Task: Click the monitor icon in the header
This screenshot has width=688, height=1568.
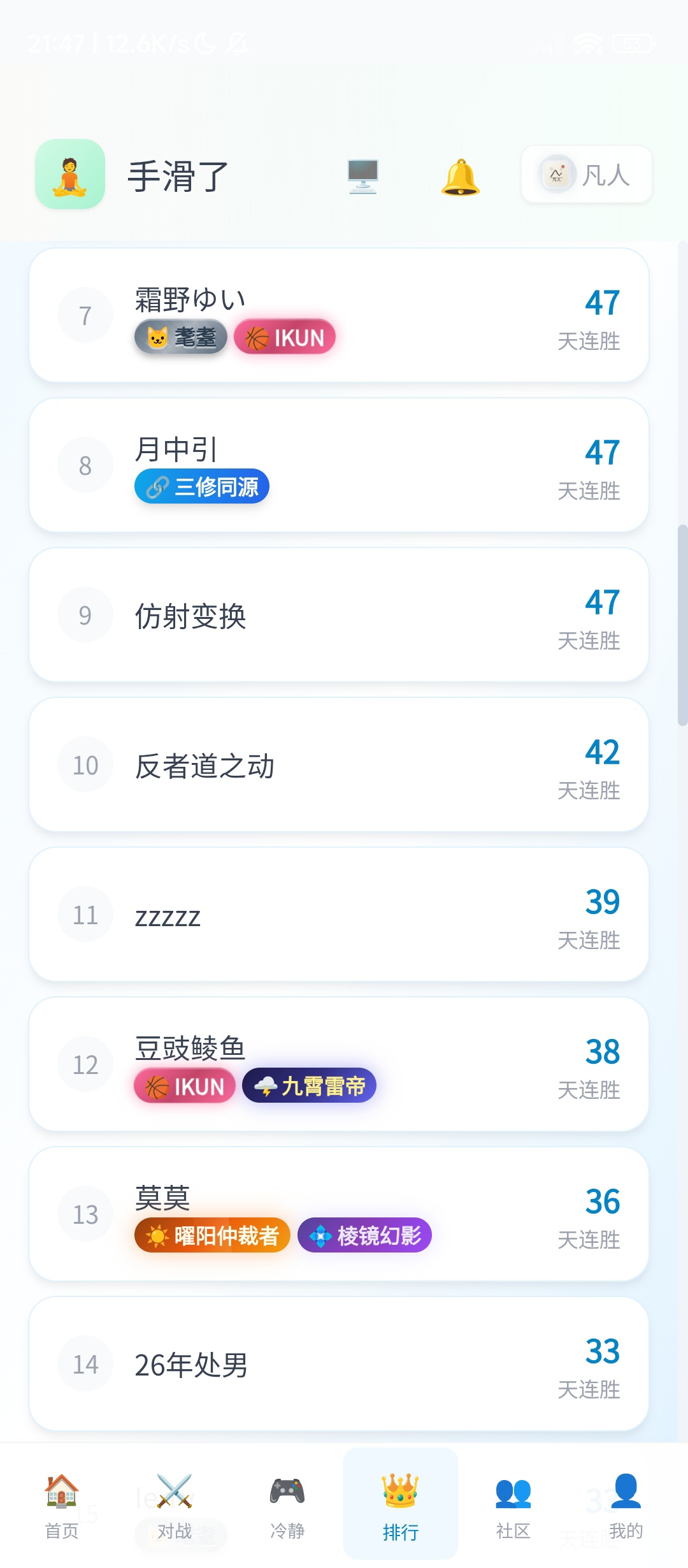Action: [362, 176]
